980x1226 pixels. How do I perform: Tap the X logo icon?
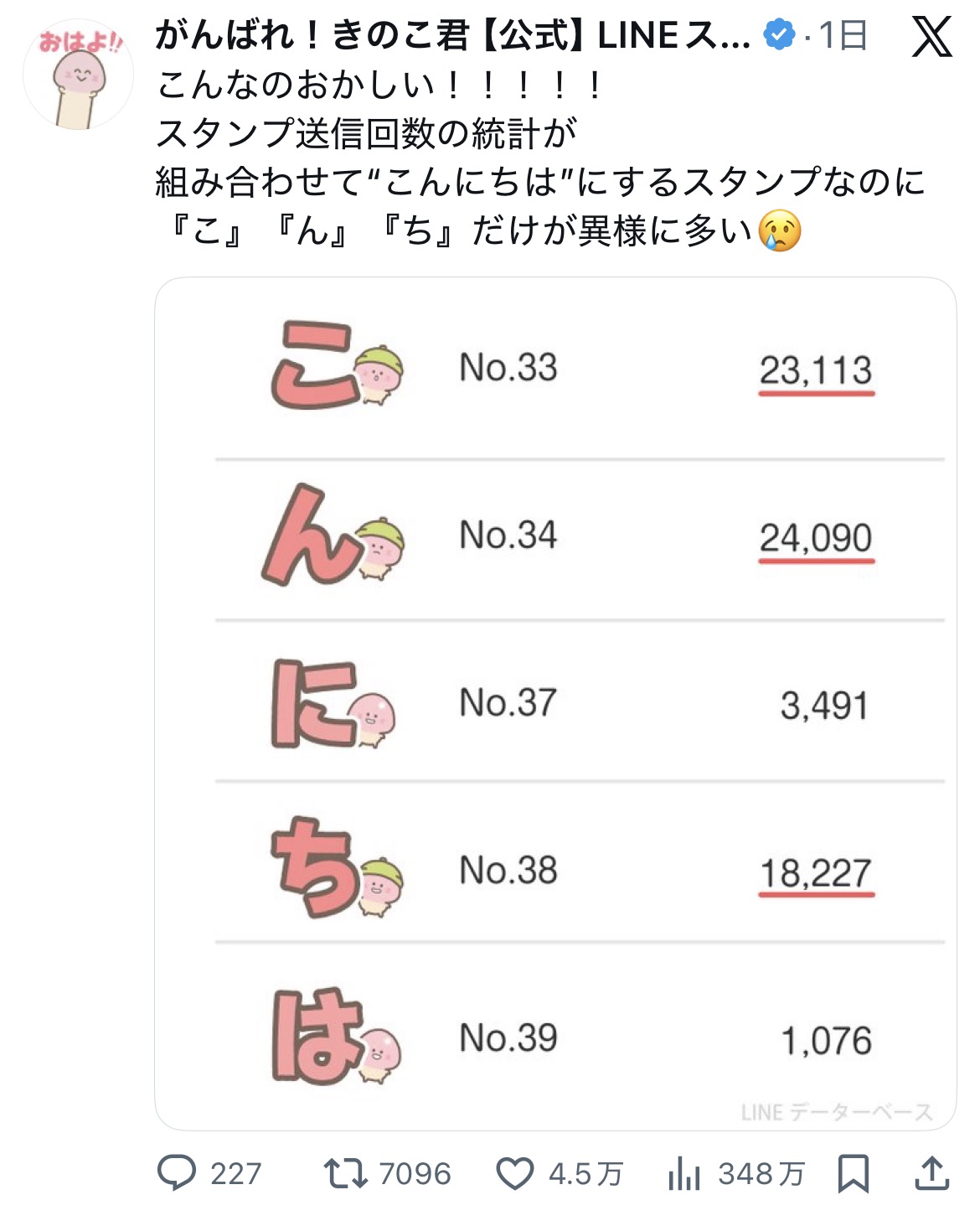point(931,37)
